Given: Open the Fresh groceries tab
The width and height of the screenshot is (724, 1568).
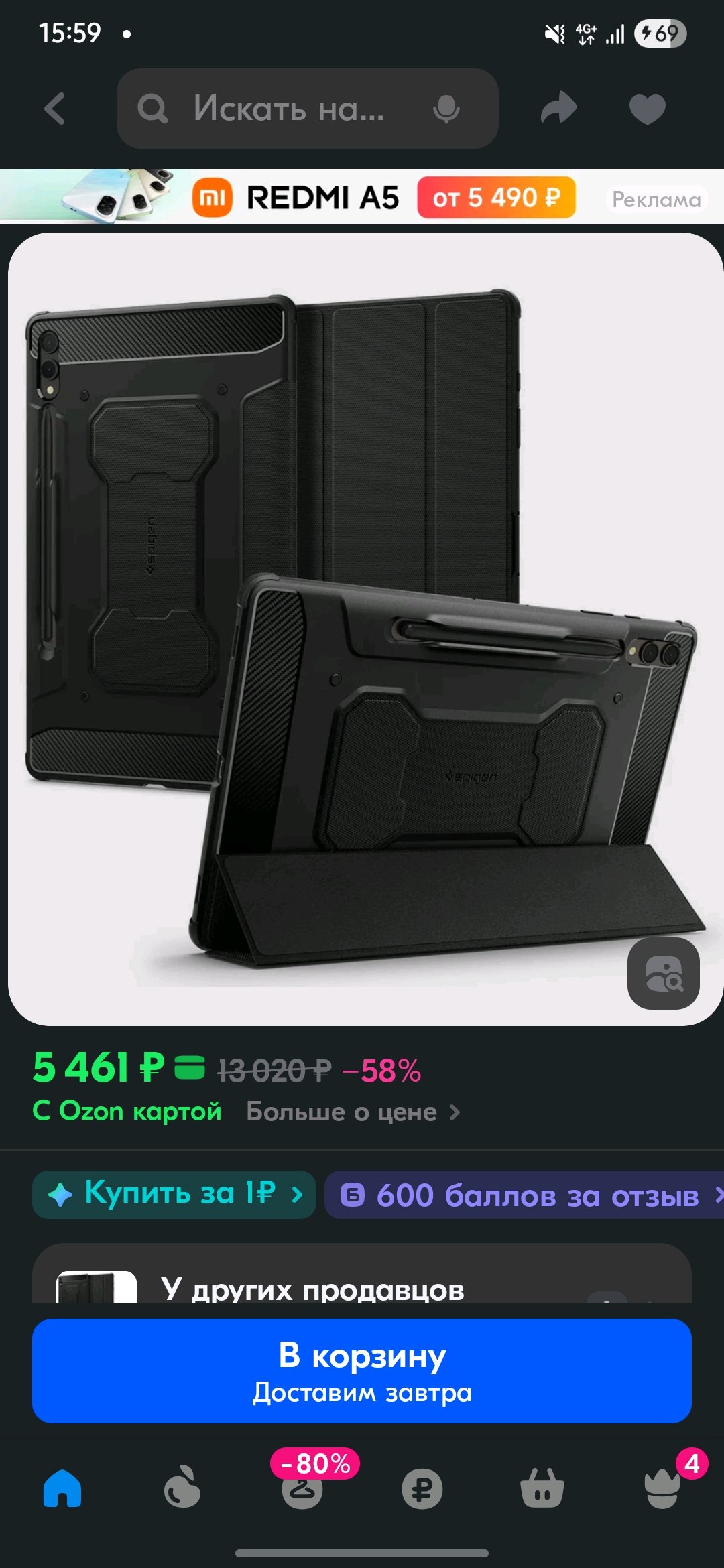Looking at the screenshot, I should click(182, 1488).
